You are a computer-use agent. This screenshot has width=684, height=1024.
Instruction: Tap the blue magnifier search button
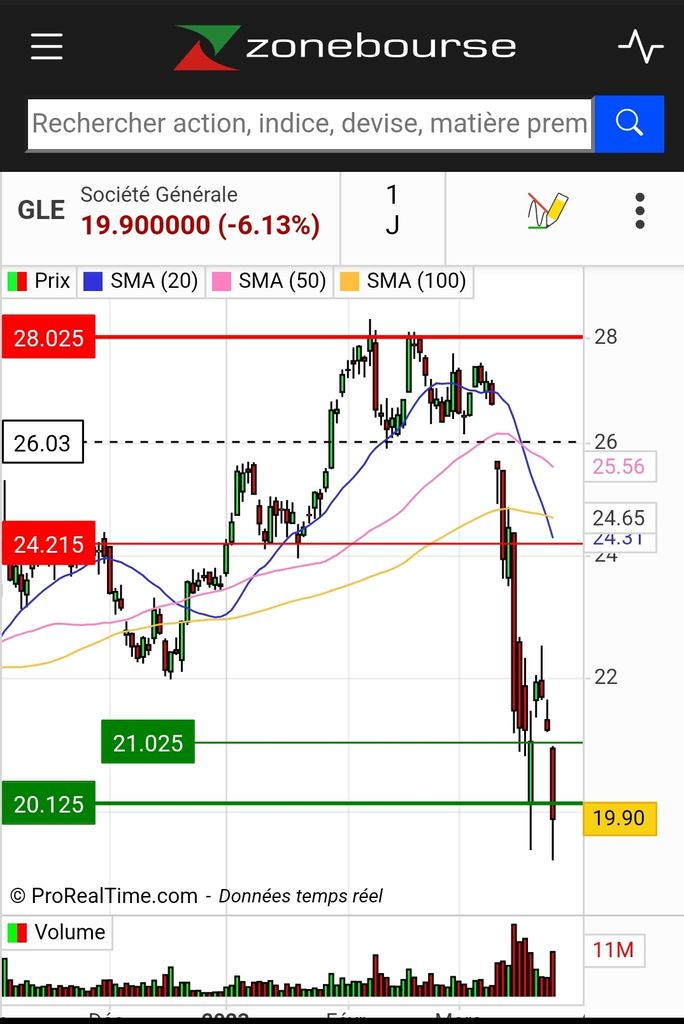(x=629, y=124)
